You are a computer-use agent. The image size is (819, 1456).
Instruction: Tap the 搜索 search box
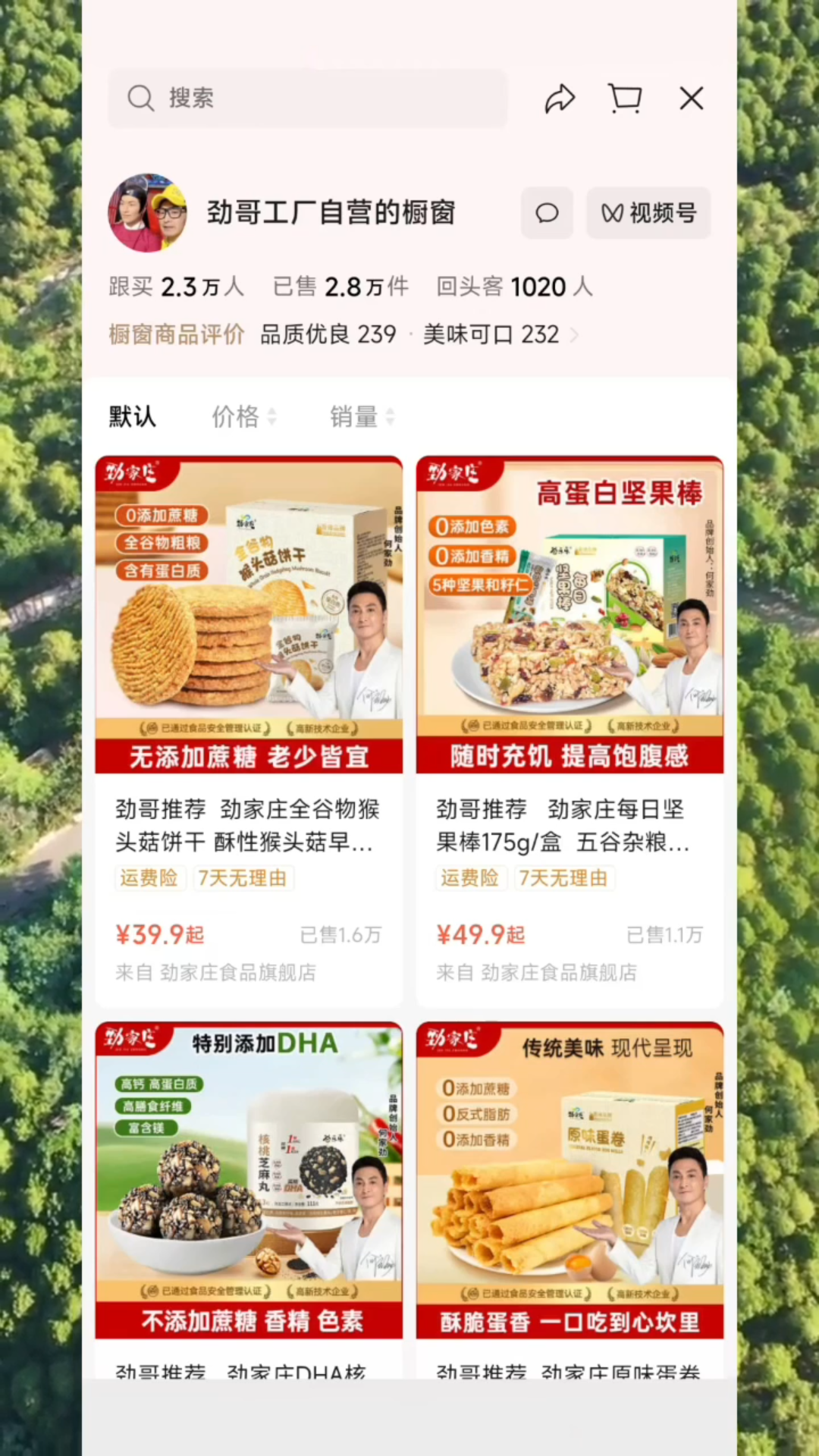[307, 99]
